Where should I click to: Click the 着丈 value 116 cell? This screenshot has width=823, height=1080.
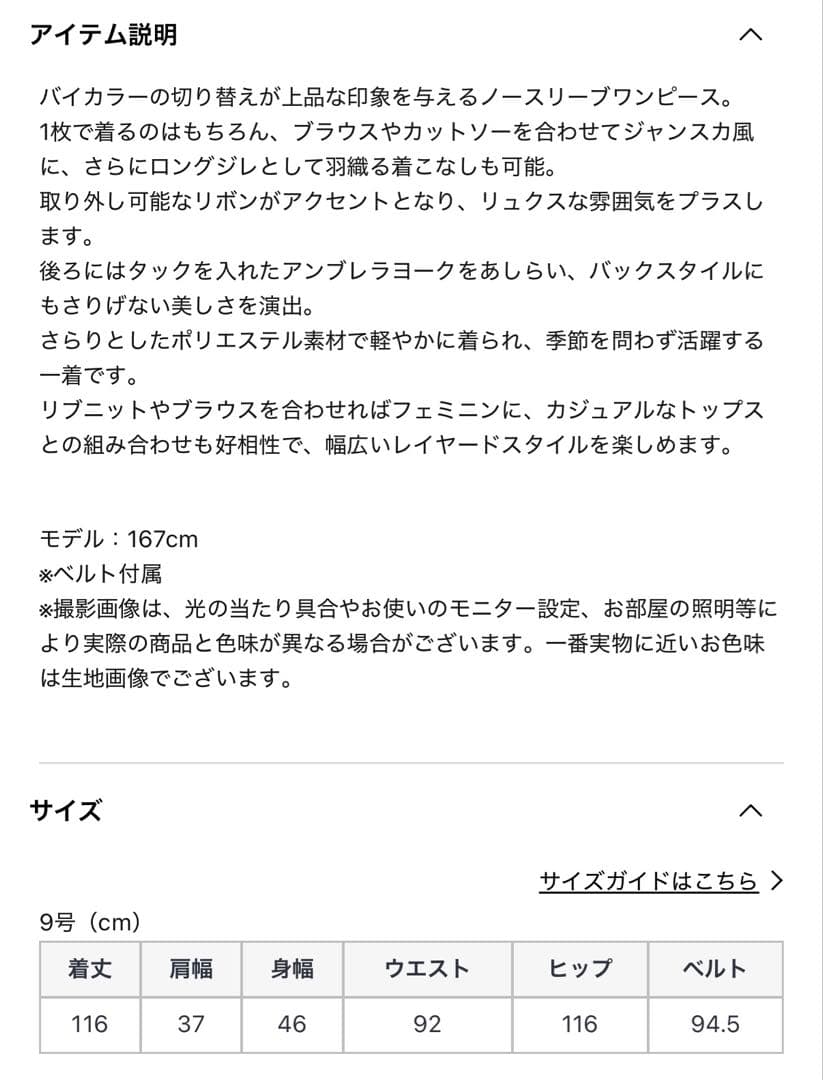click(x=88, y=1024)
